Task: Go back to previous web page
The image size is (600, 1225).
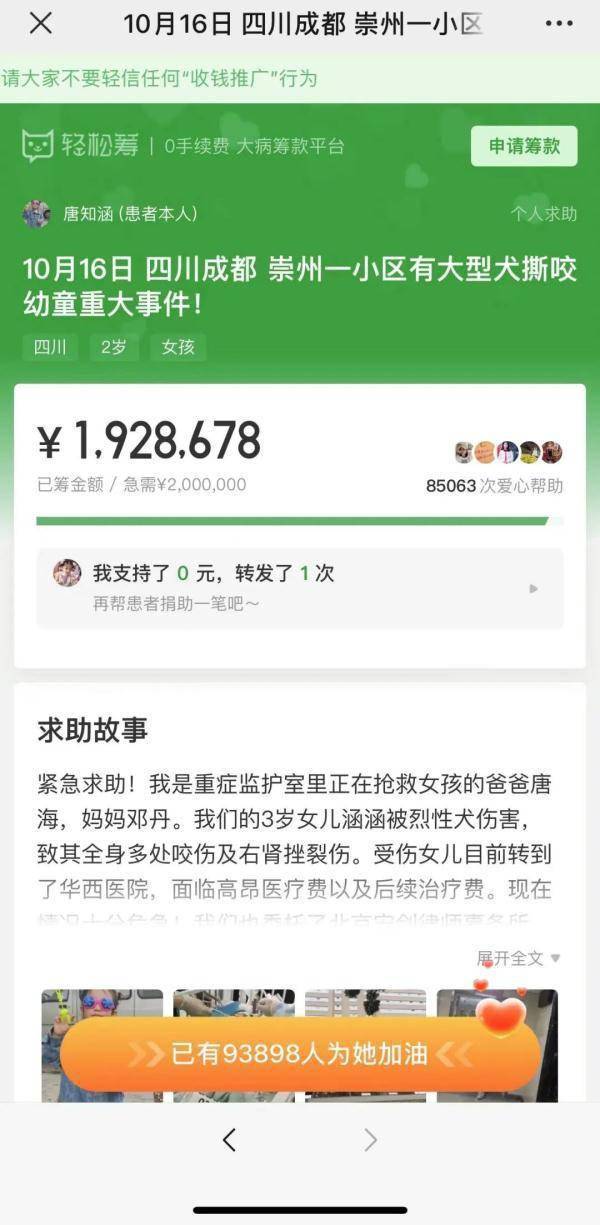Action: point(229,1139)
